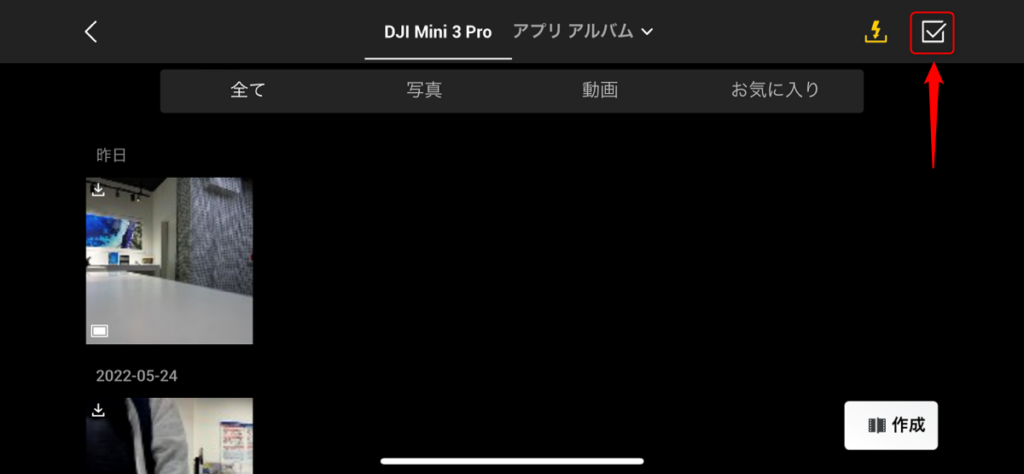1024x474 pixels.
Task: Switch to the 動画 tab
Action: tap(600, 90)
